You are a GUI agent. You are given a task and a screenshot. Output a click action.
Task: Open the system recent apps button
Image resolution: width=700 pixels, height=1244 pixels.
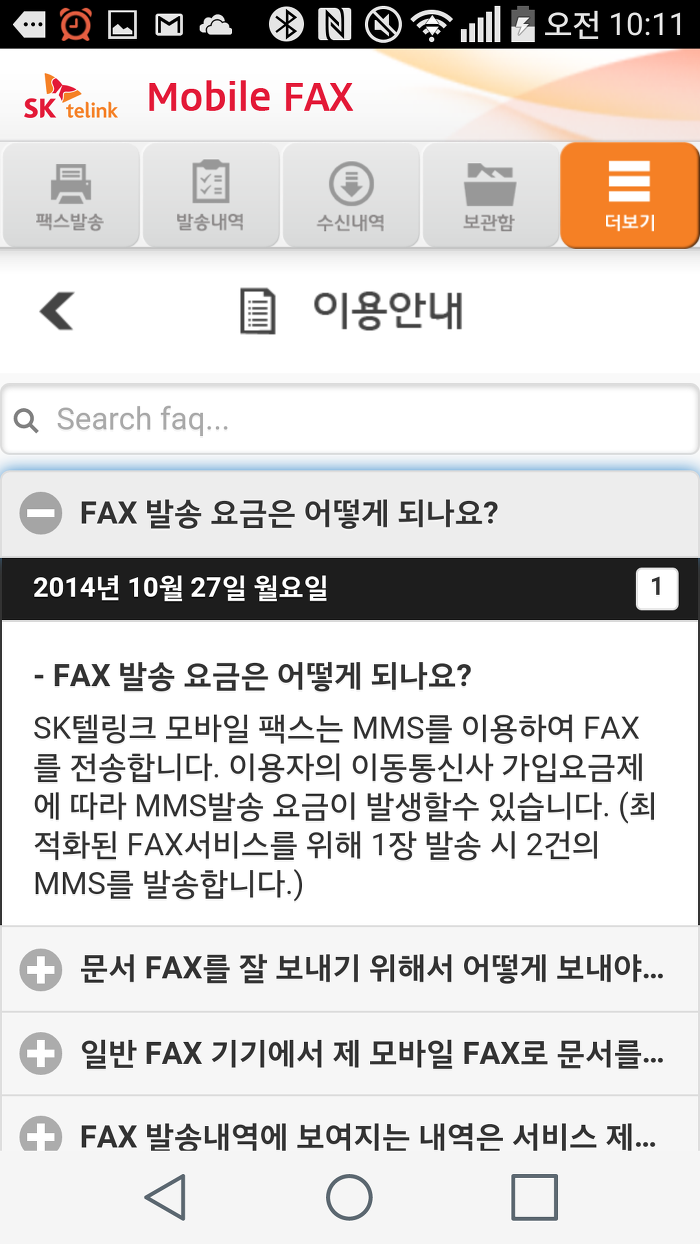(x=534, y=1197)
